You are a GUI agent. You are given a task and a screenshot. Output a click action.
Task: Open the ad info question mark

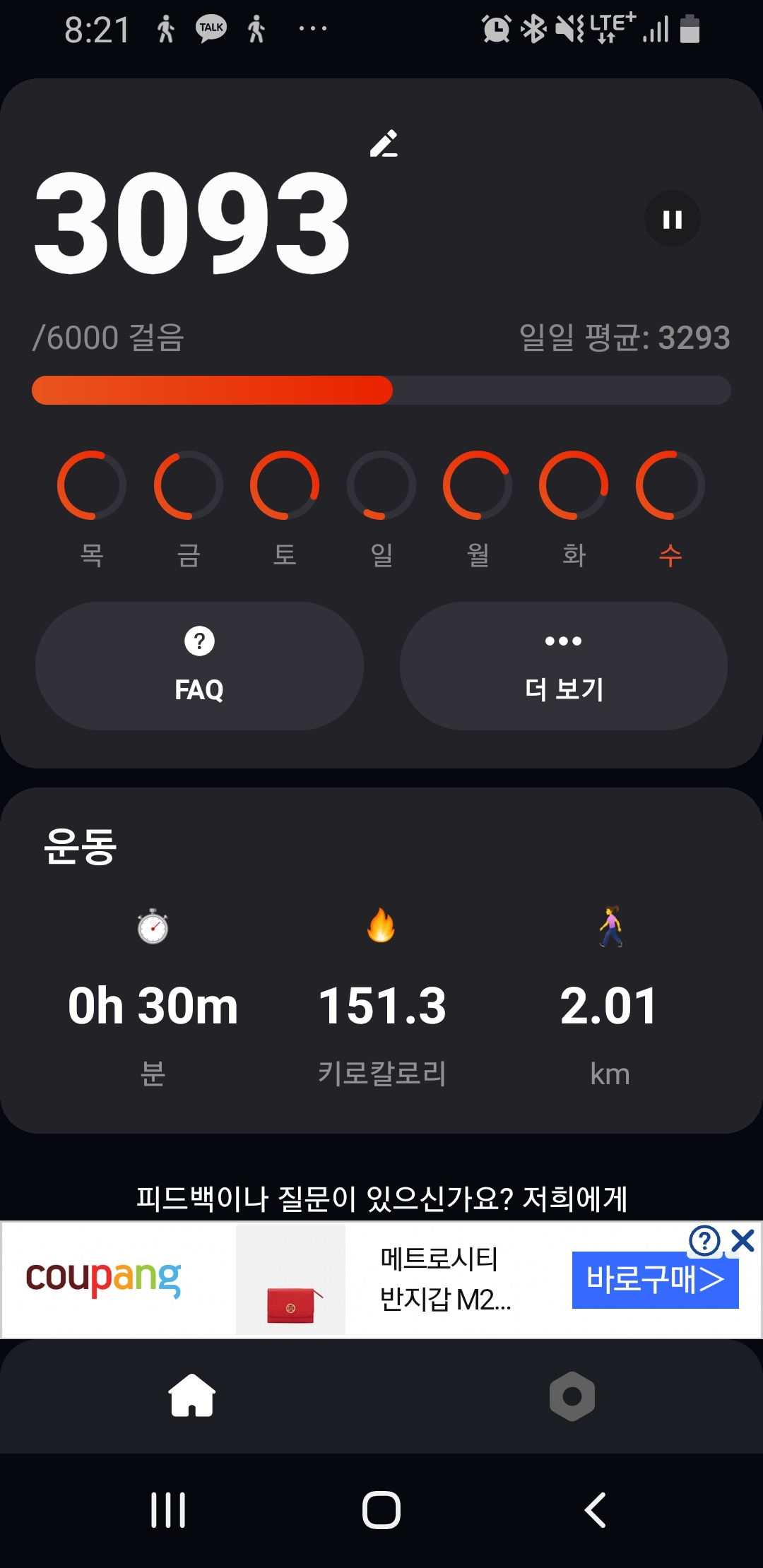click(x=704, y=1240)
